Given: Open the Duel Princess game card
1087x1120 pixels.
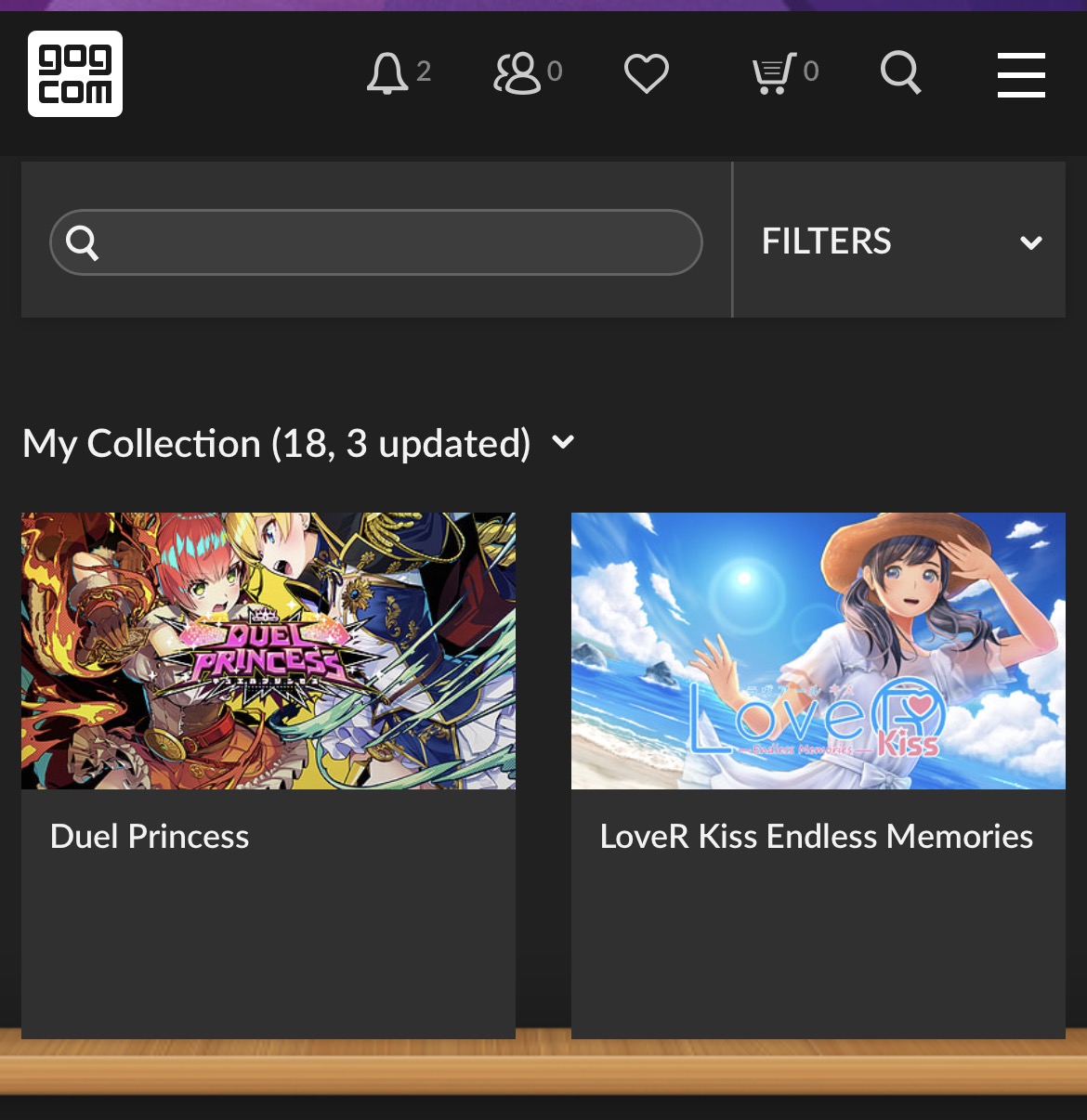Looking at the screenshot, I should [x=268, y=775].
